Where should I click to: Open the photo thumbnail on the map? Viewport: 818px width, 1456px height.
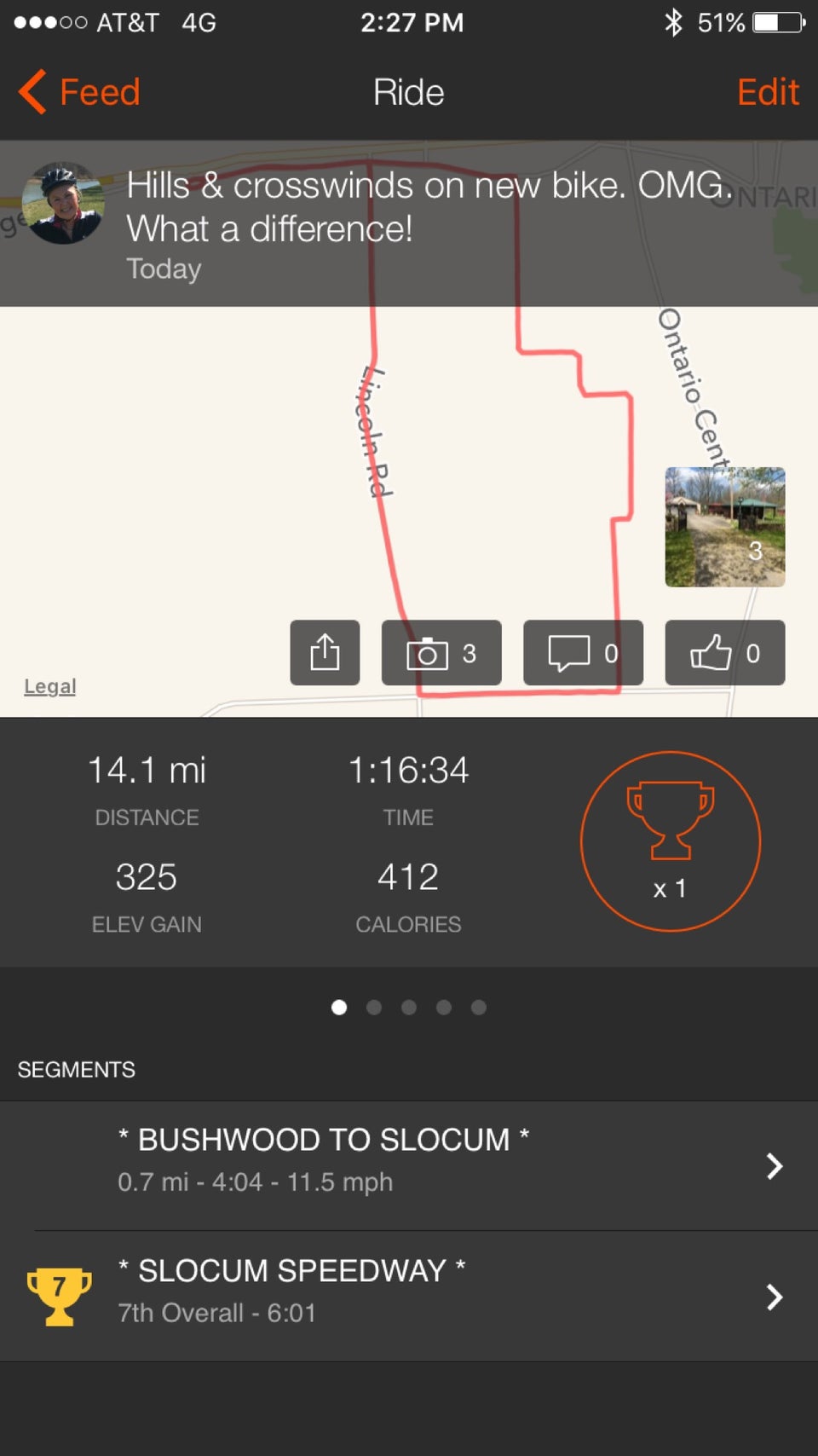pyautogui.click(x=724, y=527)
